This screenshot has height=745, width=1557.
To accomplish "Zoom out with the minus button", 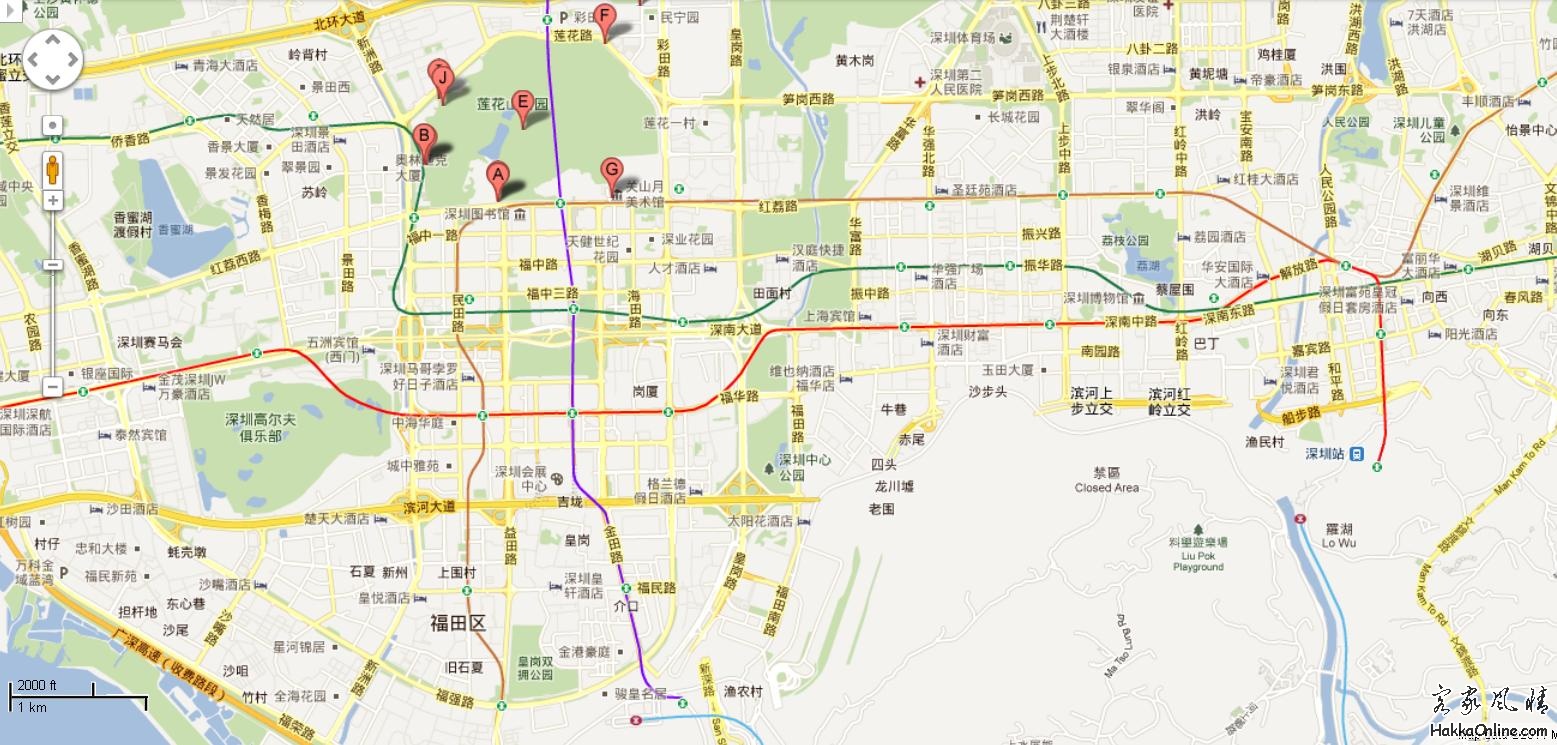I will click(x=52, y=387).
